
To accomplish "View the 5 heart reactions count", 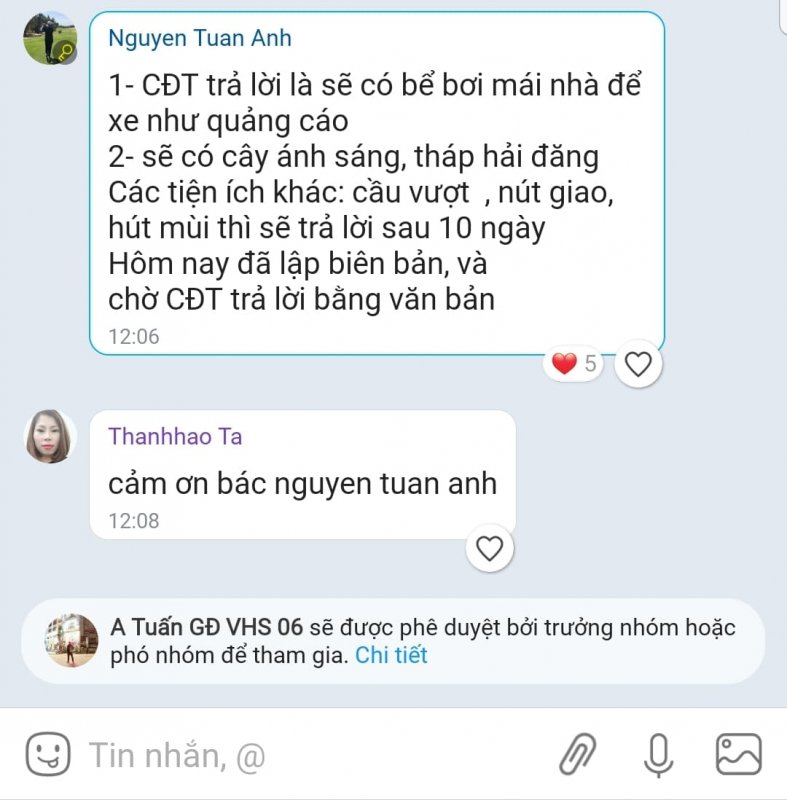I will (x=575, y=364).
